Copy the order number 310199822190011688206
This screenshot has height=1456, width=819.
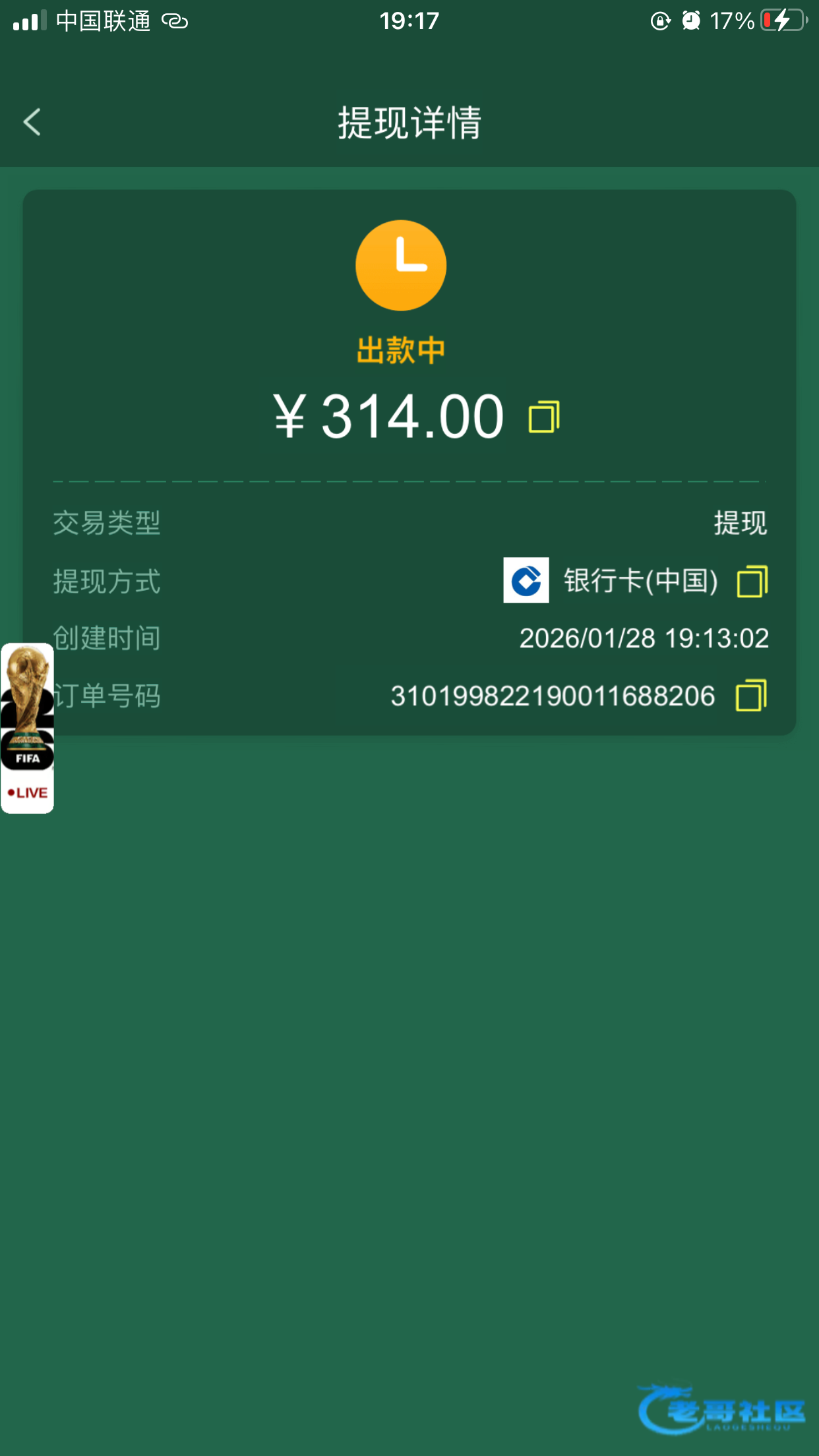(751, 696)
